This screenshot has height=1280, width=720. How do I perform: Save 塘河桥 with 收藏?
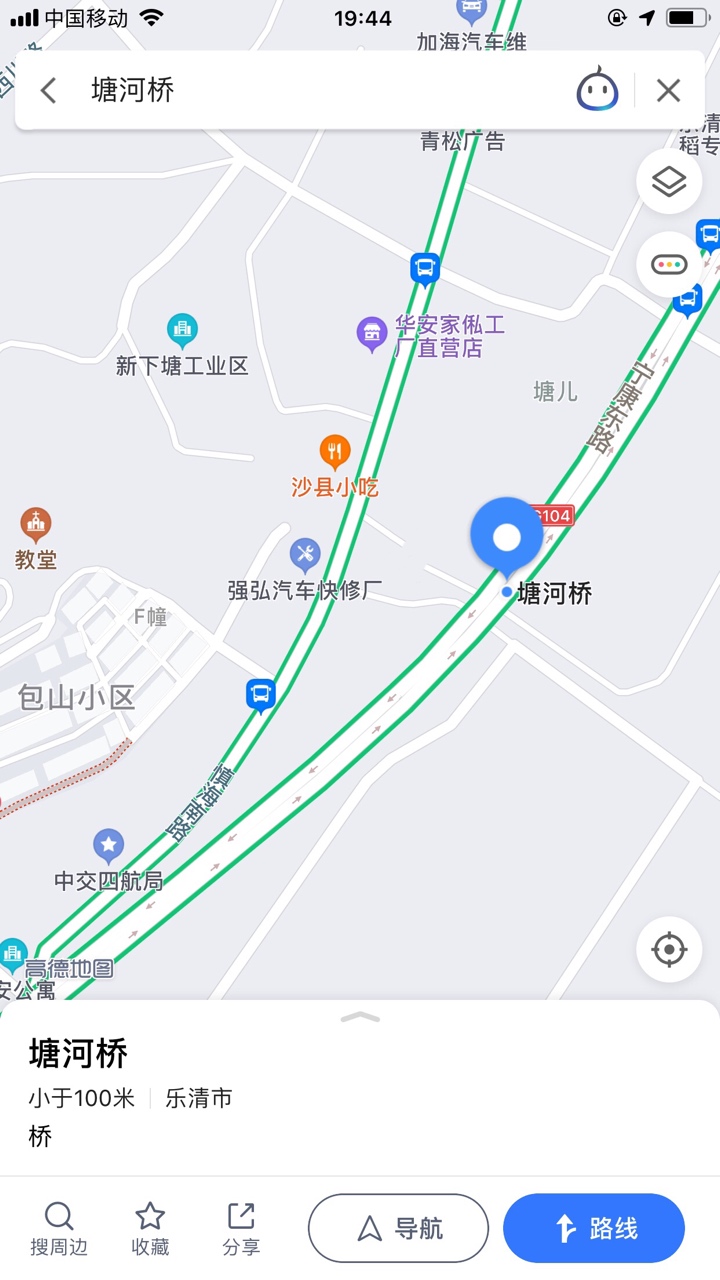pos(150,1229)
